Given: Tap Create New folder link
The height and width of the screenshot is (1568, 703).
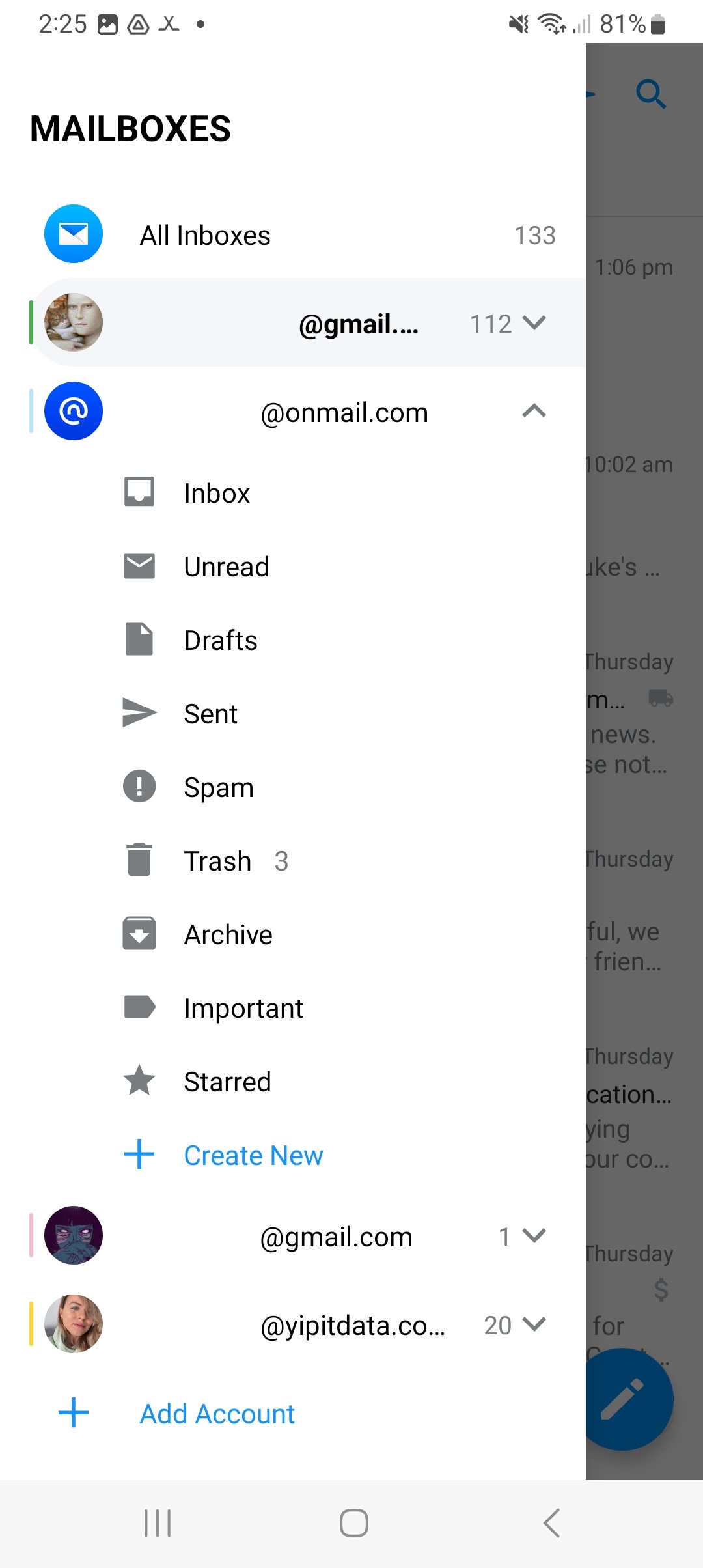Looking at the screenshot, I should [253, 1155].
